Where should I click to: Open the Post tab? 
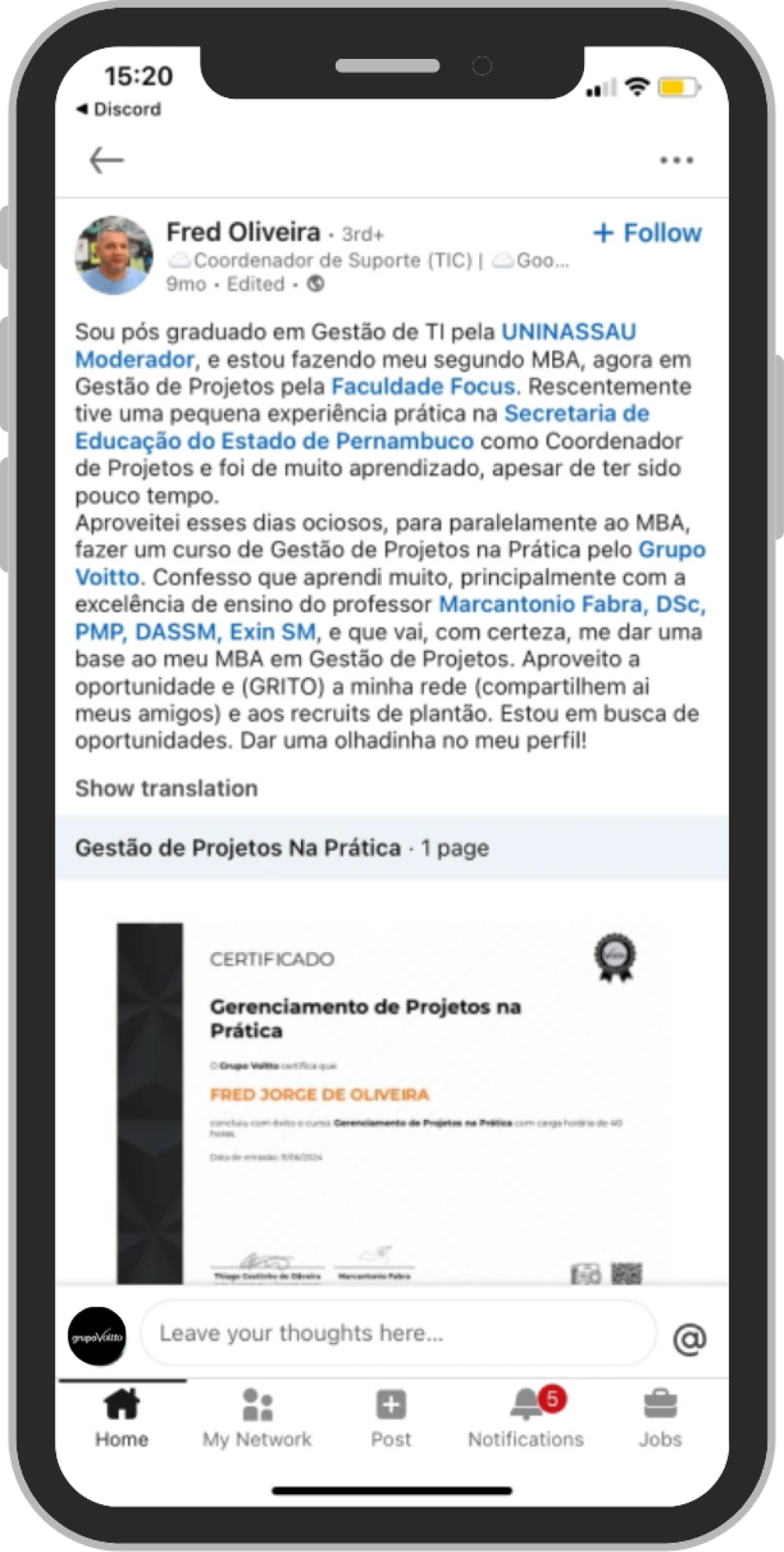point(390,1419)
